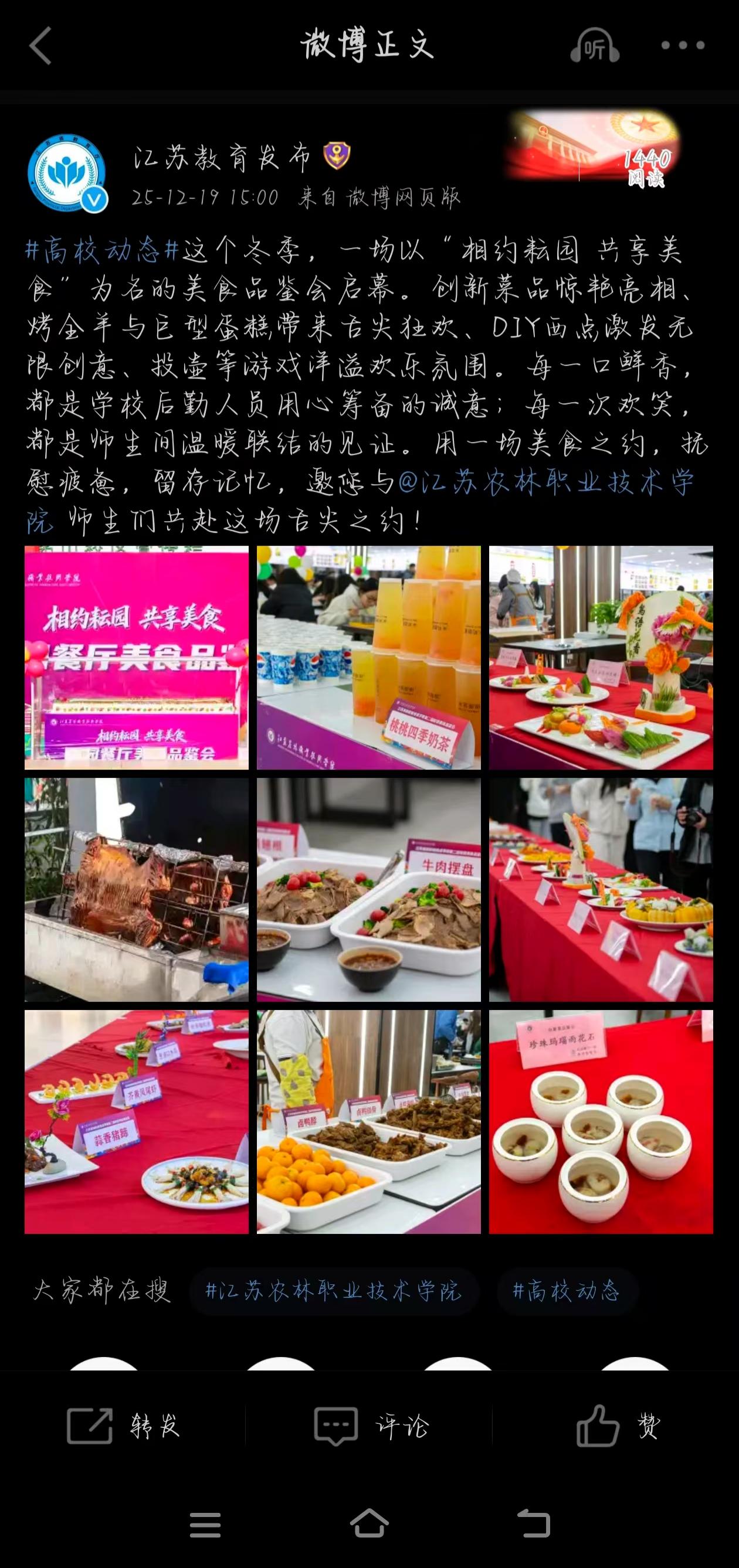Viewport: 739px width, 1568px height.
Task: Like the post with 赞
Action: pyautogui.click(x=616, y=1425)
